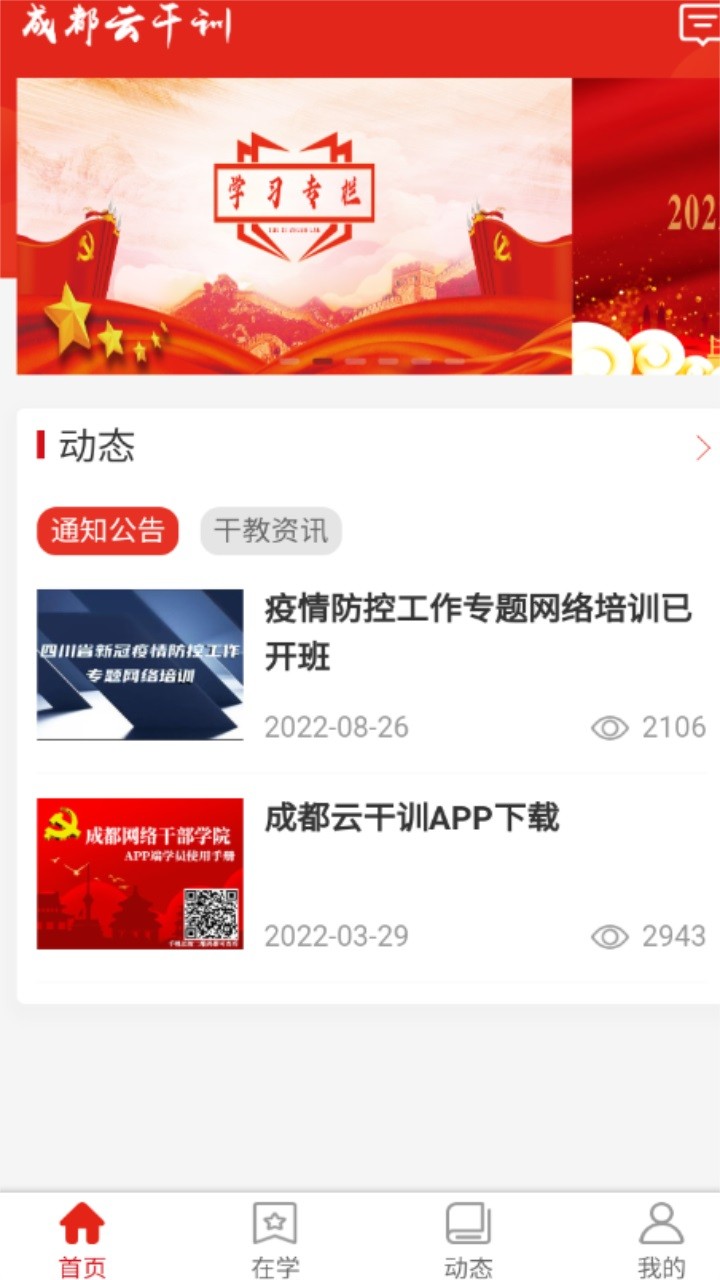The height and width of the screenshot is (1280, 720).
Task: Tap the 首页 home icon in bottom navigation
Action: 82,1222
